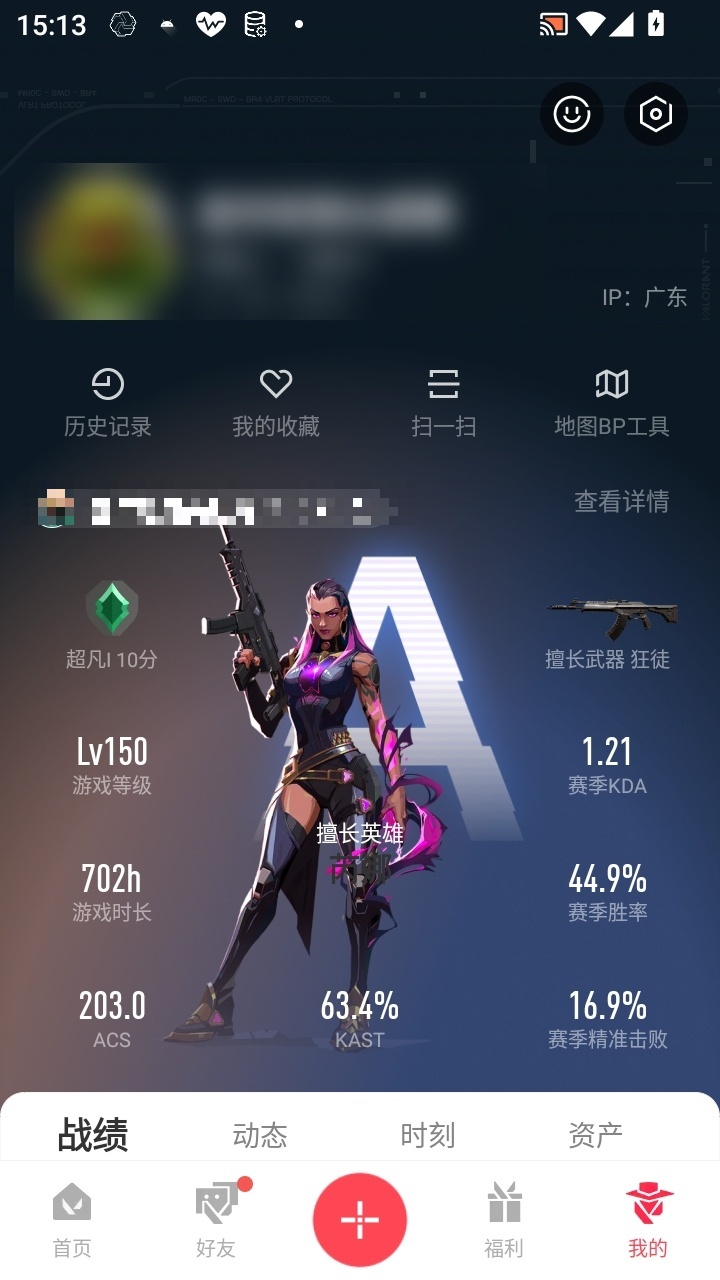Viewport: 720px width, 1280px height.
Task: Select the 战绩 tab
Action: [x=93, y=1135]
